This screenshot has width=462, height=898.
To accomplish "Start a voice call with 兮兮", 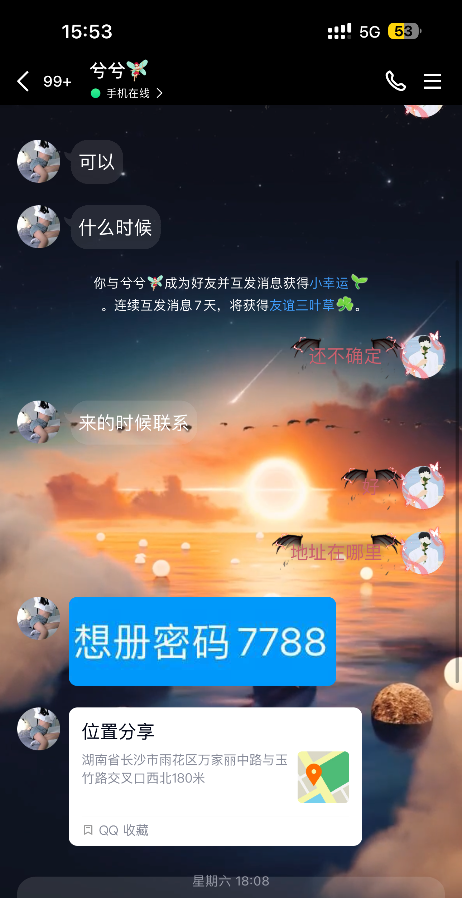I will click(x=396, y=81).
